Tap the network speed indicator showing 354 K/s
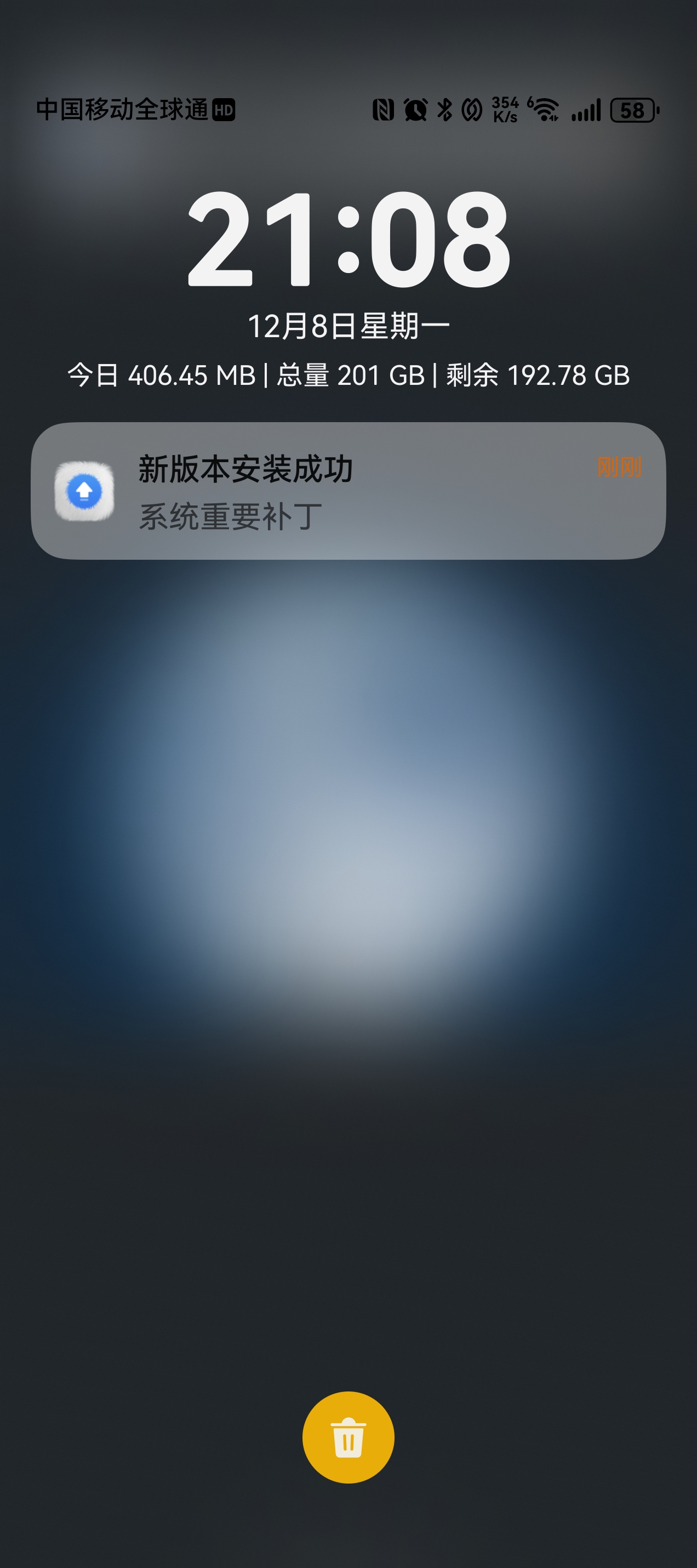This screenshot has height=1568, width=697. (505, 110)
